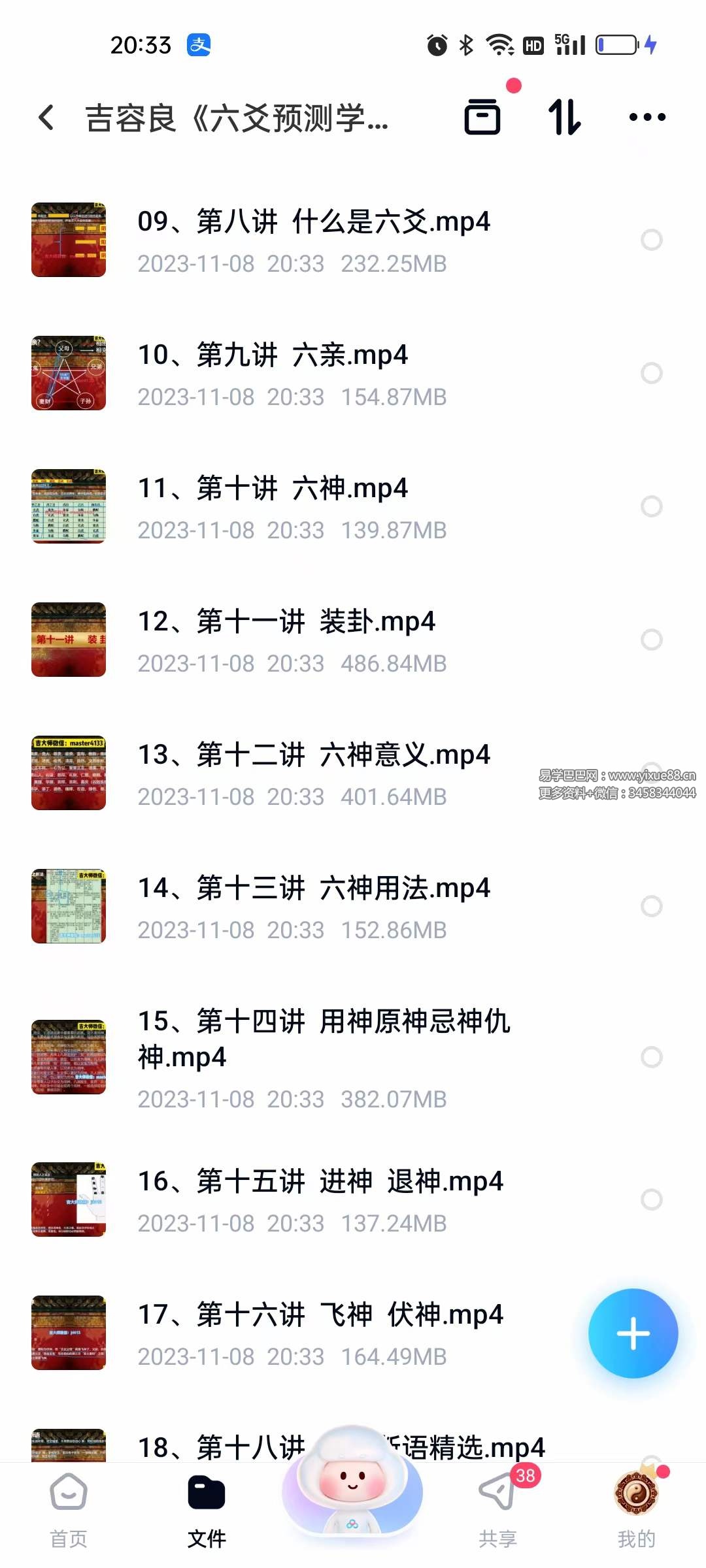Click the sort and transfer arrows icon
This screenshot has width=706, height=1568.
[565, 118]
